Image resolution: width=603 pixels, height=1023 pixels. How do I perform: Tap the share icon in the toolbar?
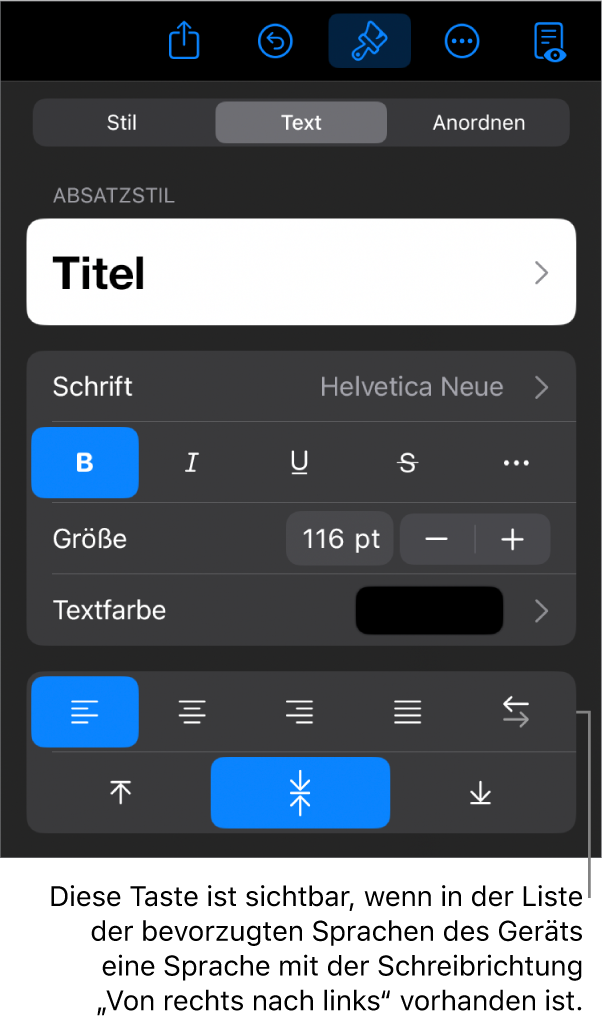coord(185,42)
